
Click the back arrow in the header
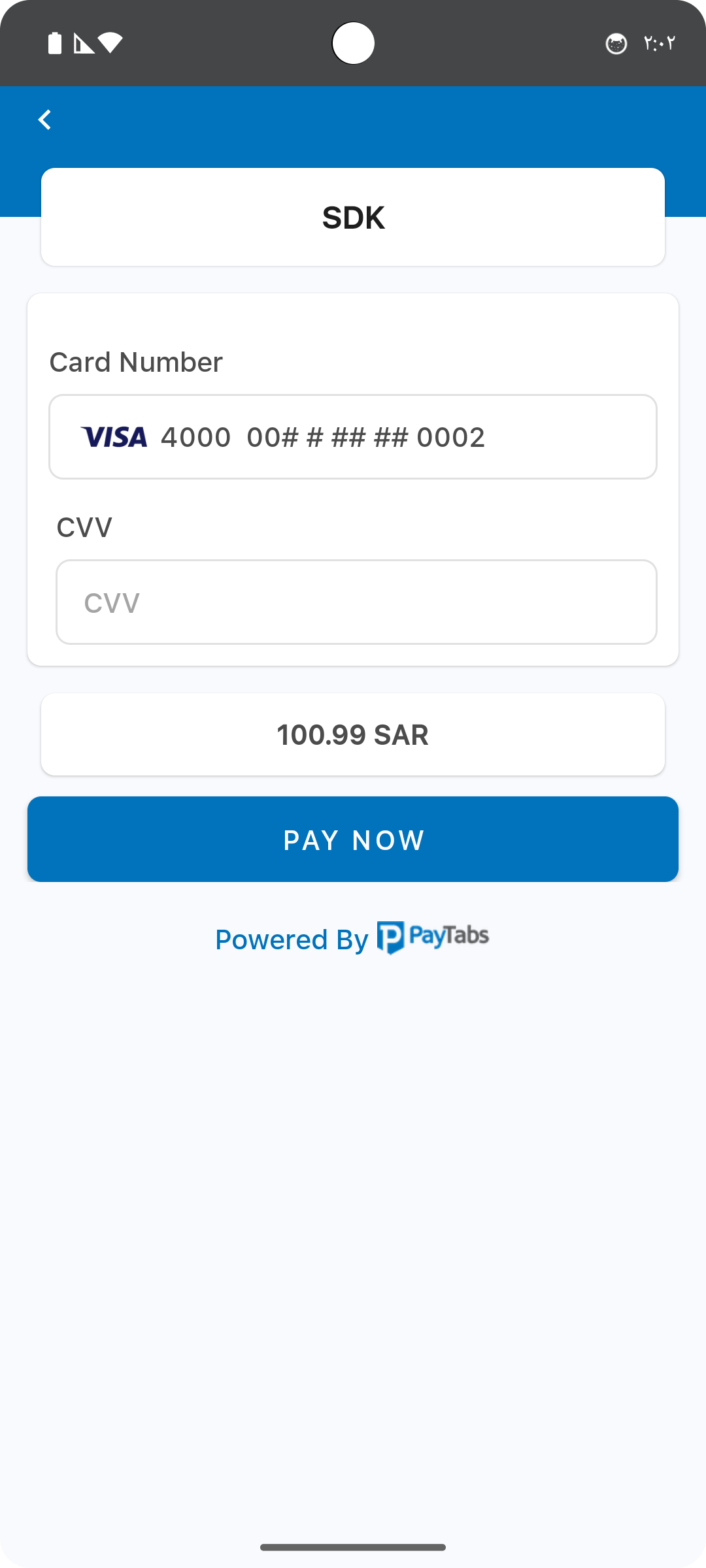tap(44, 119)
